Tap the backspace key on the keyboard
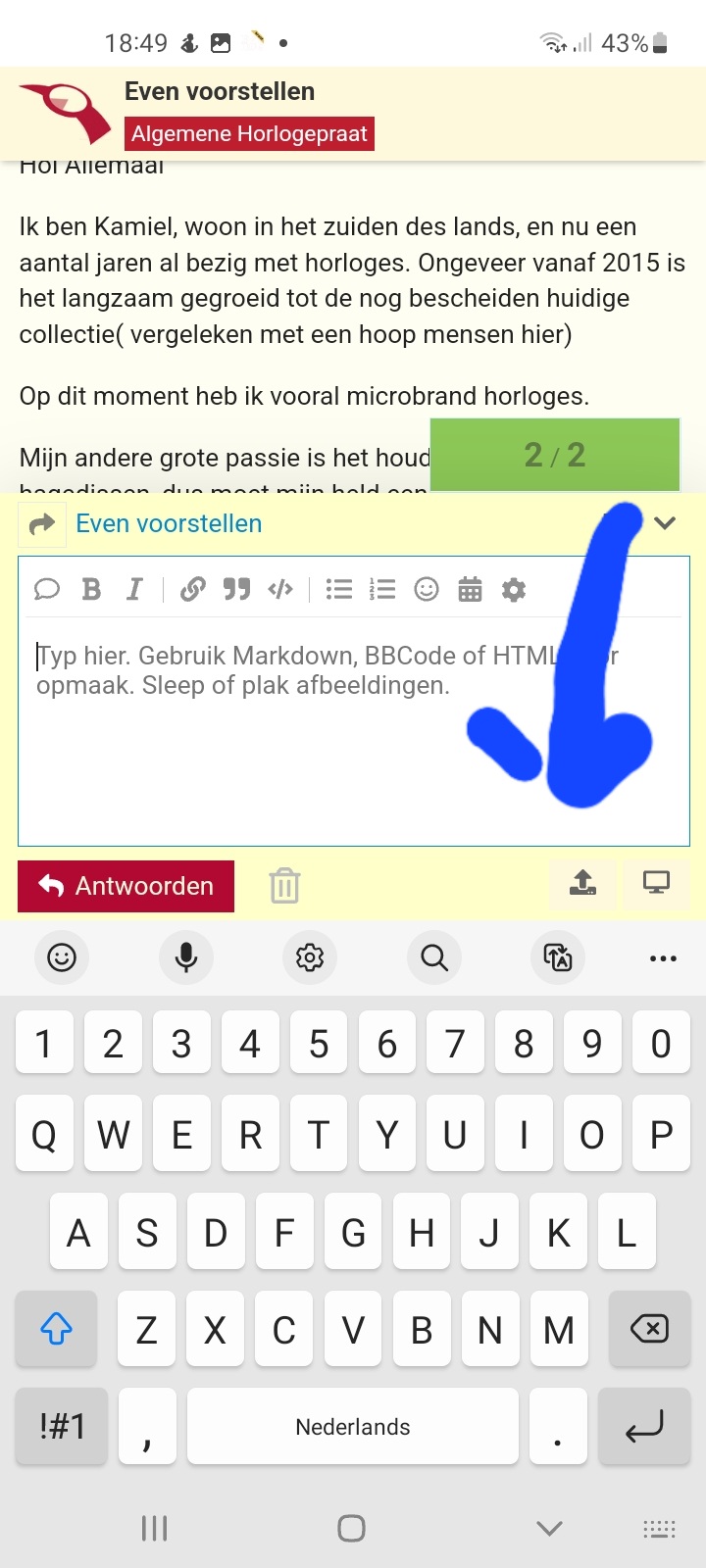 coord(648,1329)
